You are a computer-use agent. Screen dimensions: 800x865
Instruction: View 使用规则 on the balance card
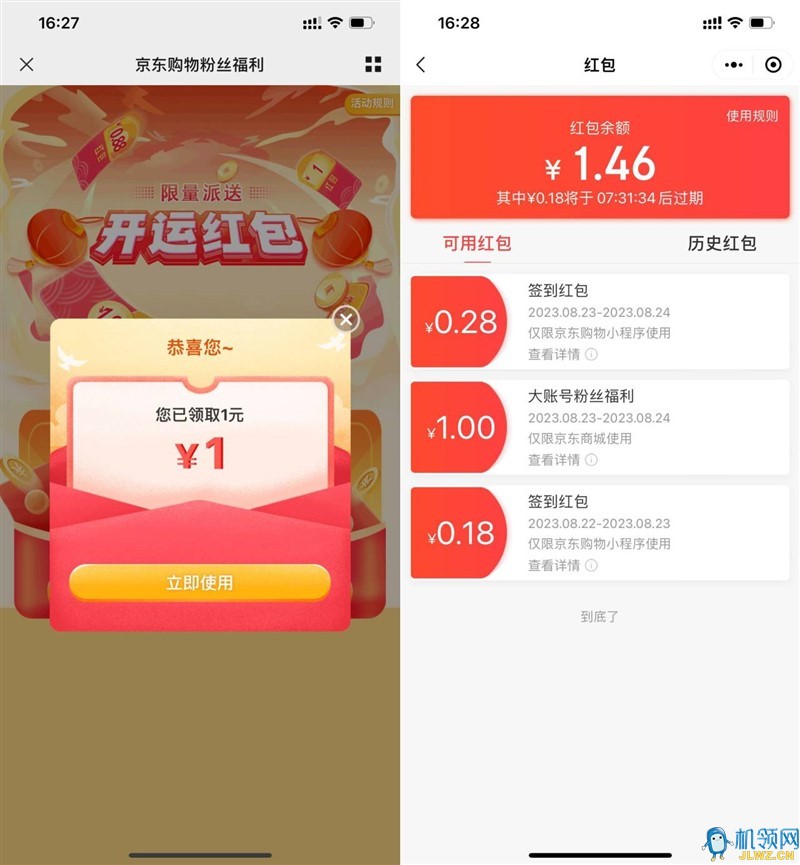point(752,116)
